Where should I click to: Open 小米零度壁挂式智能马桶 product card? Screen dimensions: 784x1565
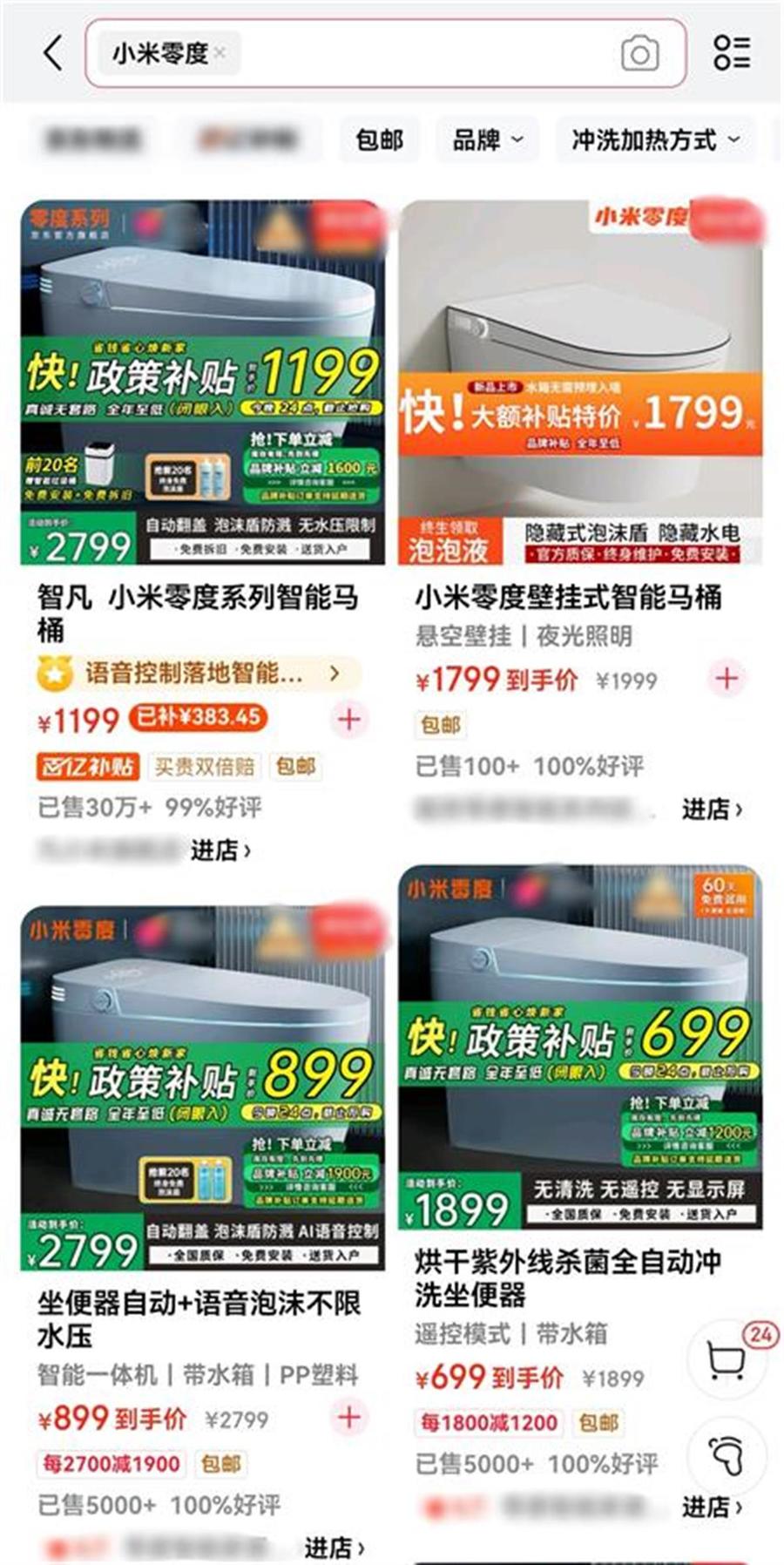click(x=568, y=598)
